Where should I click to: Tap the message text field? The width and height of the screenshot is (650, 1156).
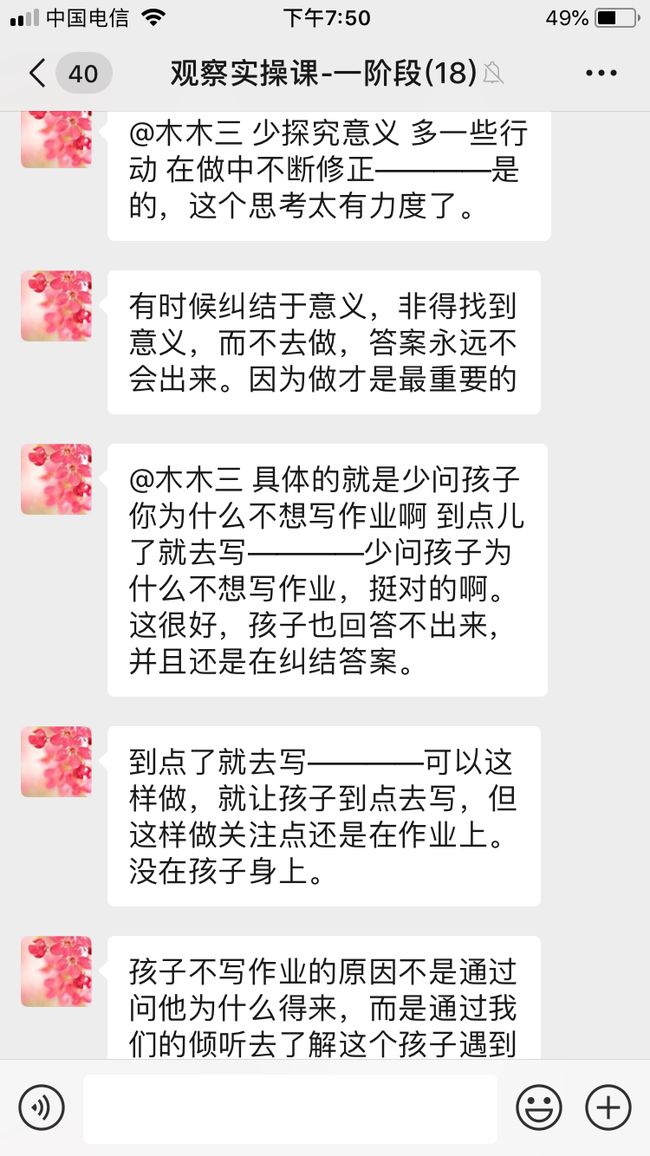pos(290,1108)
